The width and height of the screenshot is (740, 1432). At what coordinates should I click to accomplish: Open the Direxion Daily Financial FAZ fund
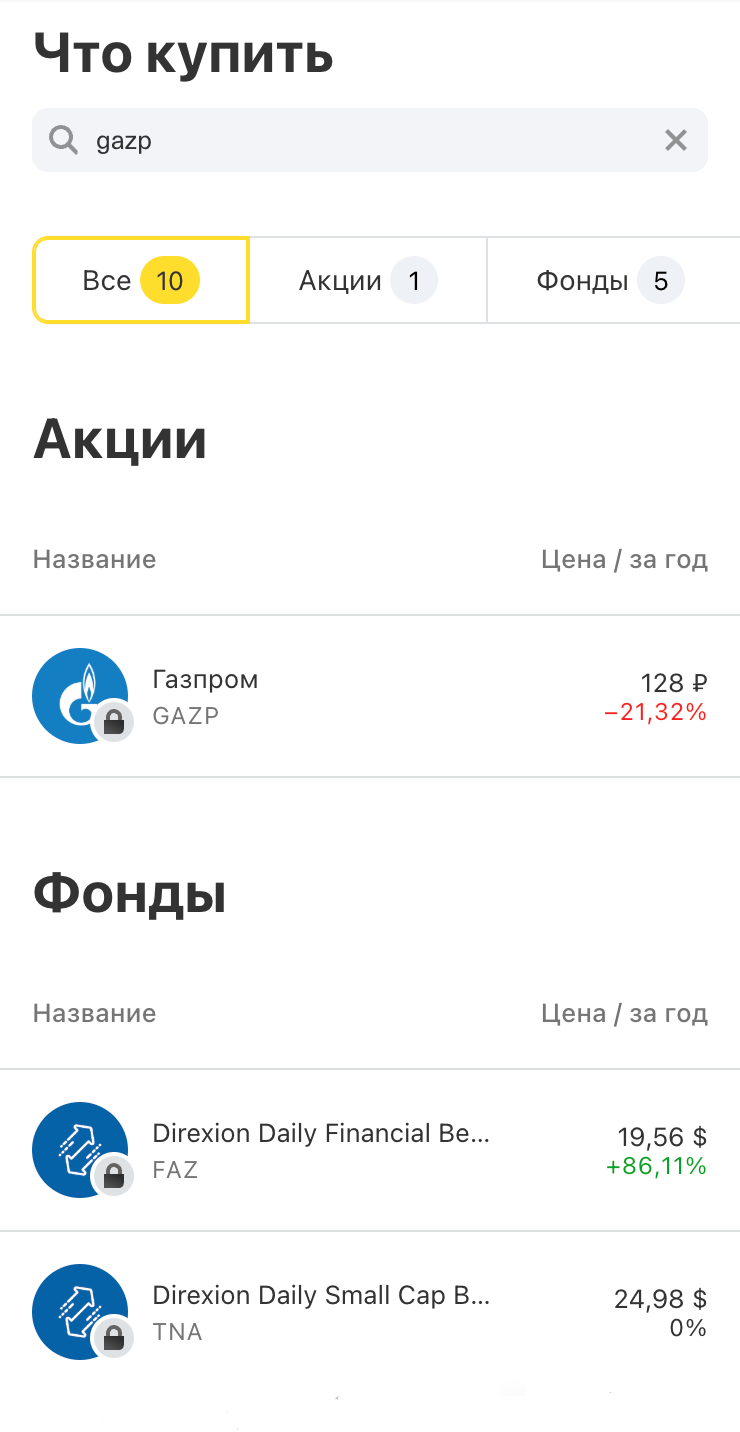point(370,1150)
